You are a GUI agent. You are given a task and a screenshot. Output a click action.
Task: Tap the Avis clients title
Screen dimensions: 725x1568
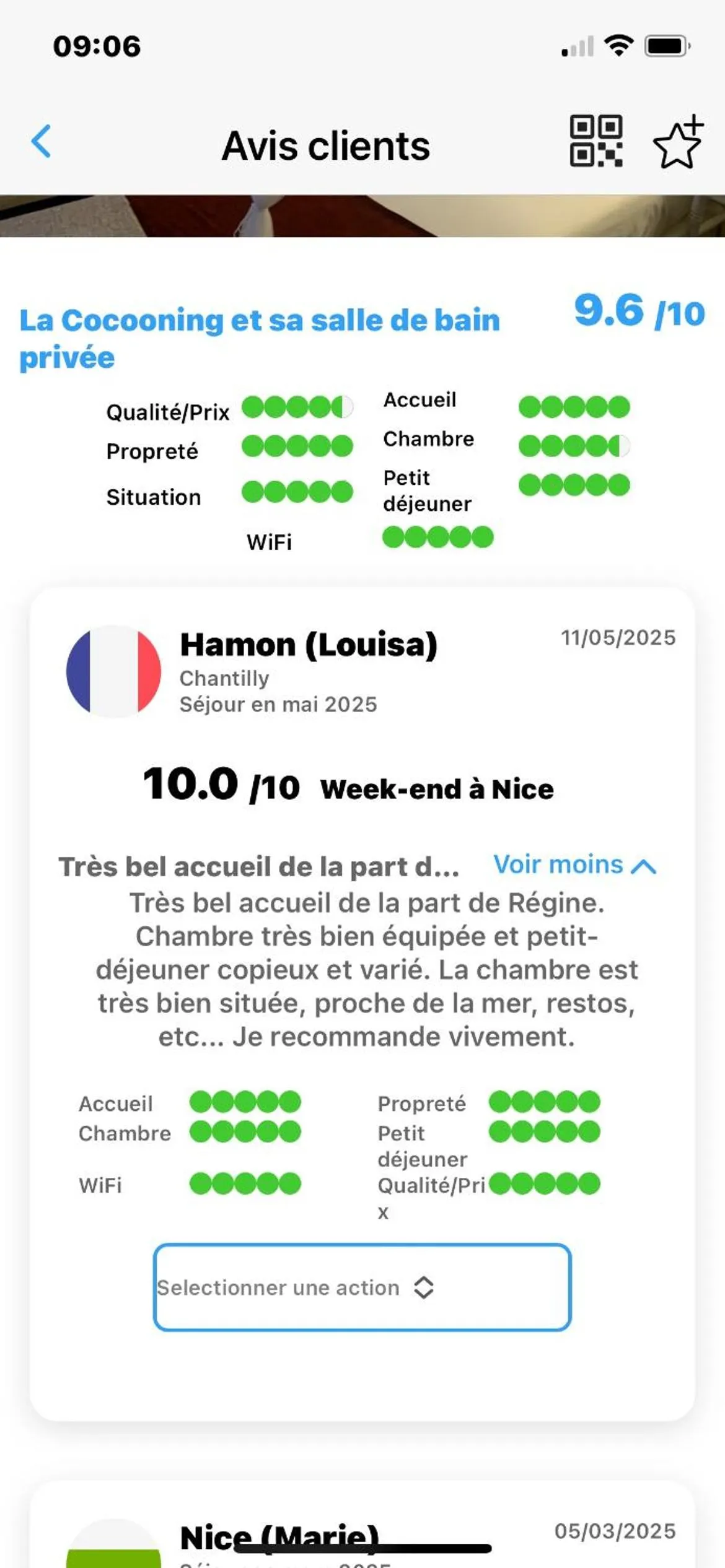tap(327, 147)
